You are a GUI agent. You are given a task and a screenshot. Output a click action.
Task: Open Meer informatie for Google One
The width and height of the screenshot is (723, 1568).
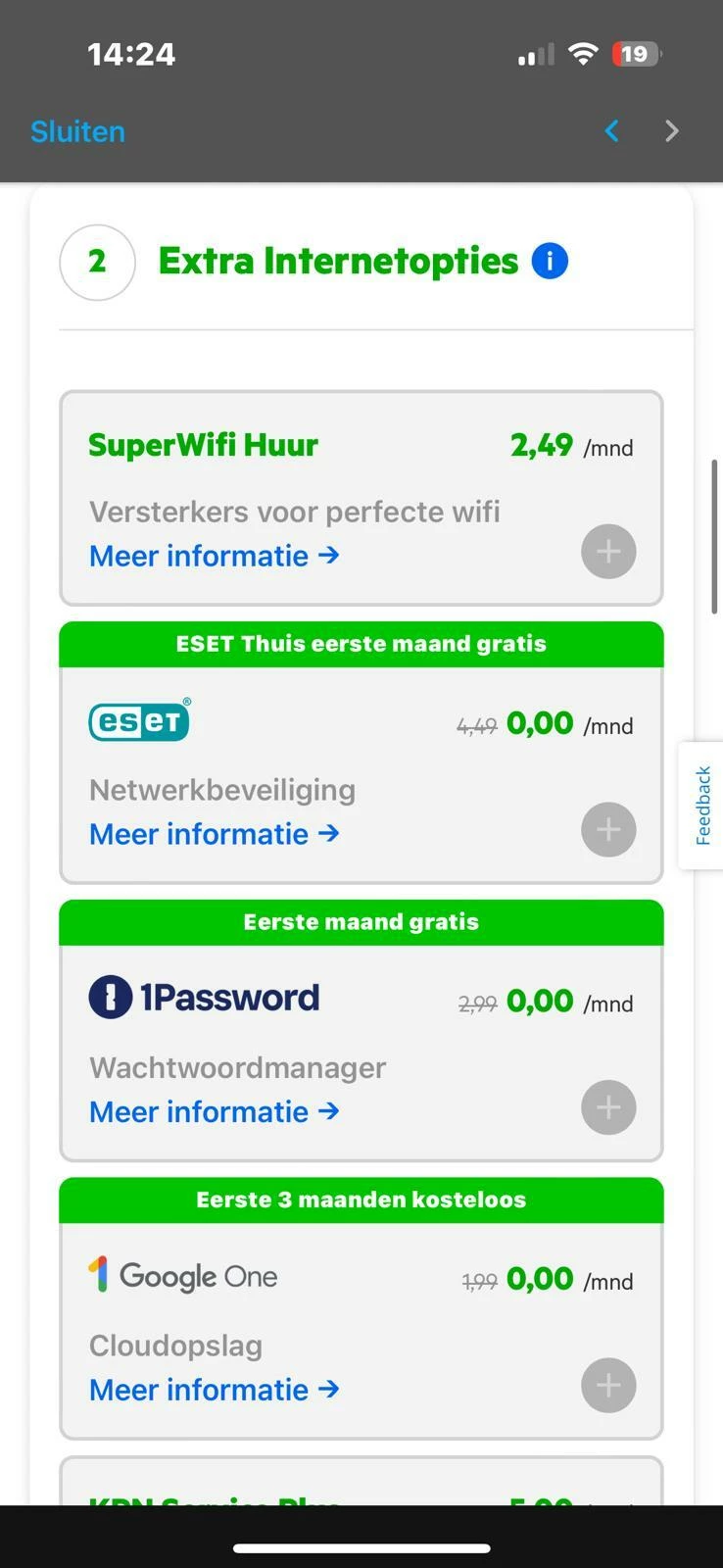pyautogui.click(x=214, y=1390)
